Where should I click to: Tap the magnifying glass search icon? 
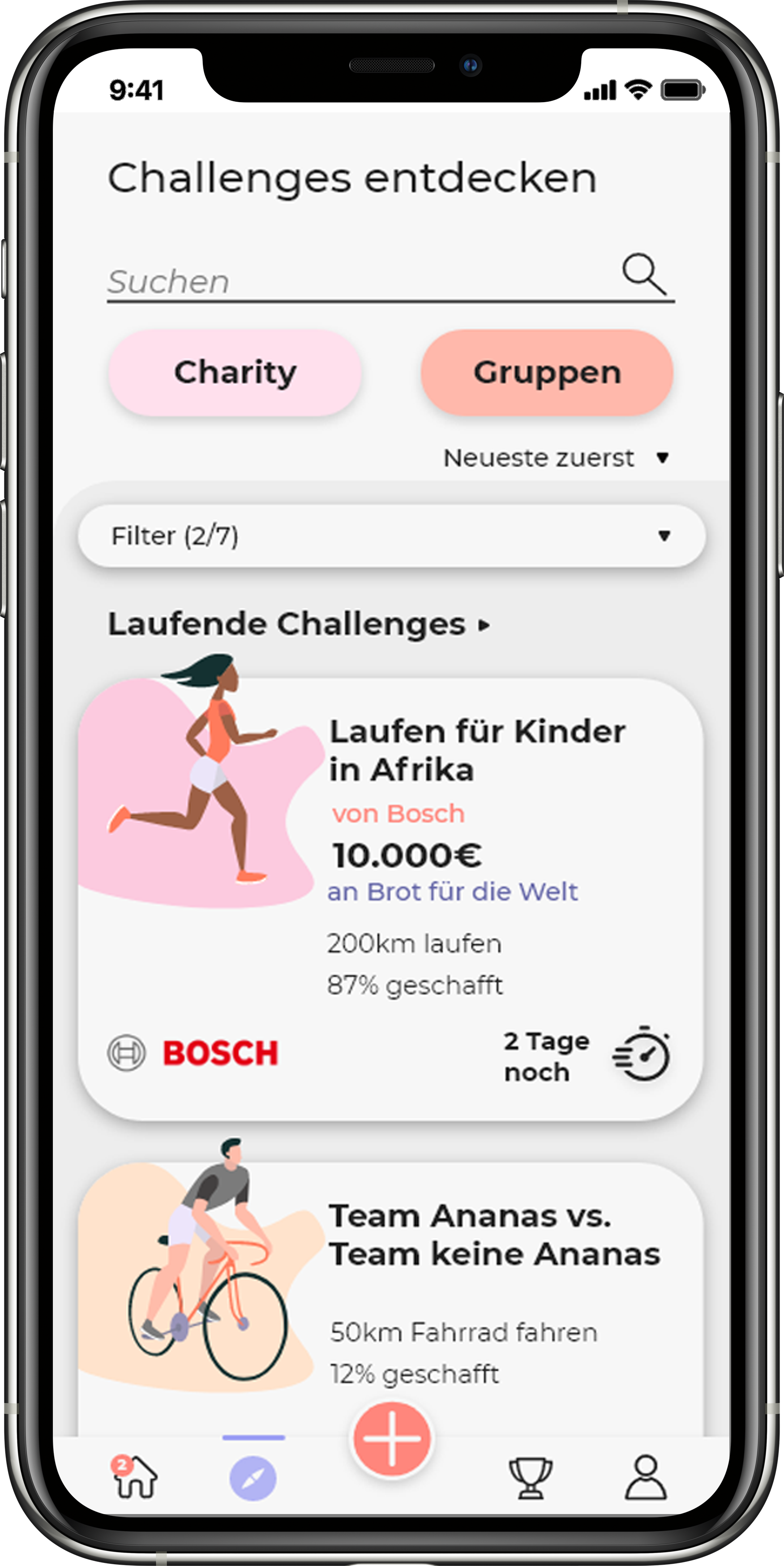coord(644,274)
